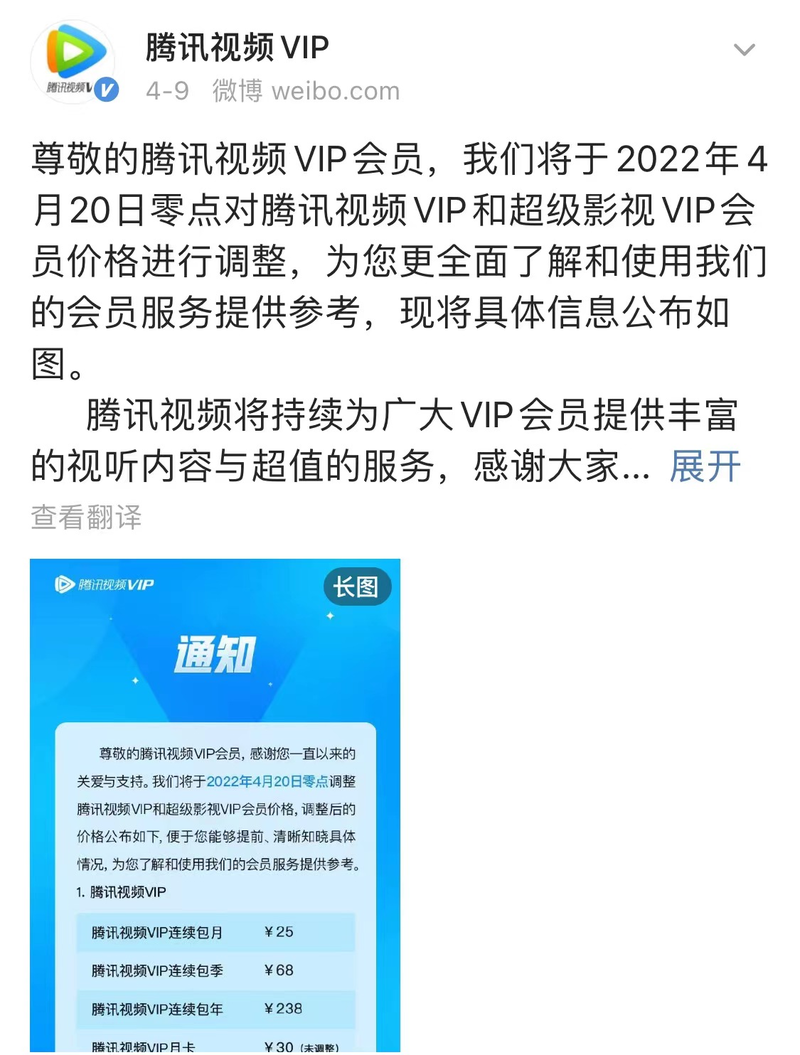800x1055 pixels.
Task: Expand full post text via 展开
Action: point(705,466)
